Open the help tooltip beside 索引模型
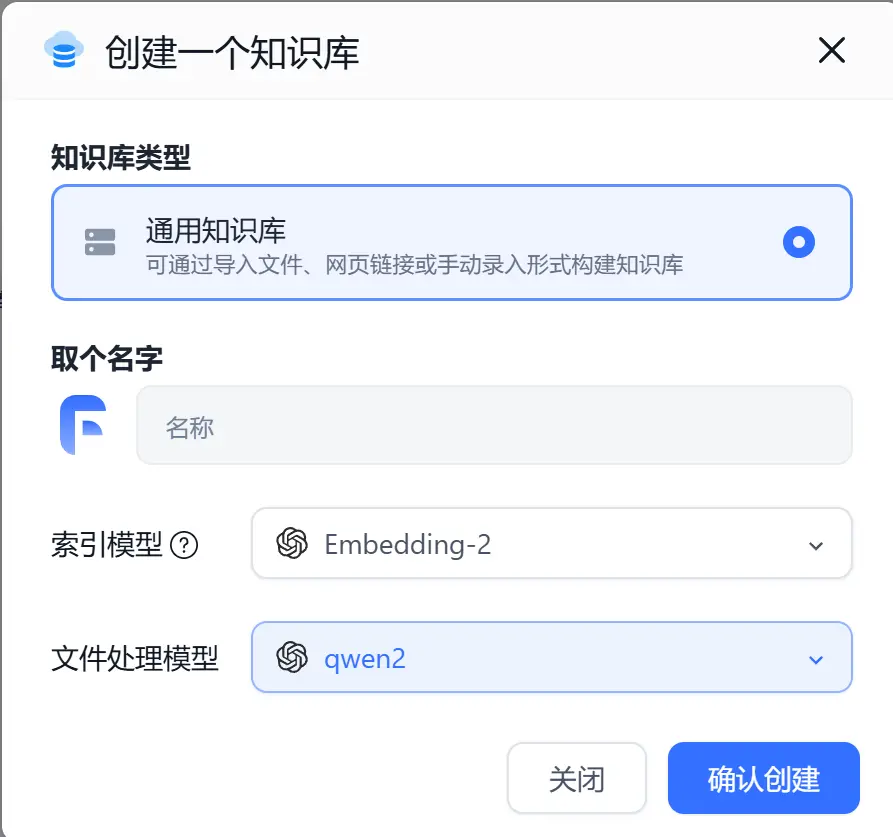This screenshot has height=837, width=893. 184,545
